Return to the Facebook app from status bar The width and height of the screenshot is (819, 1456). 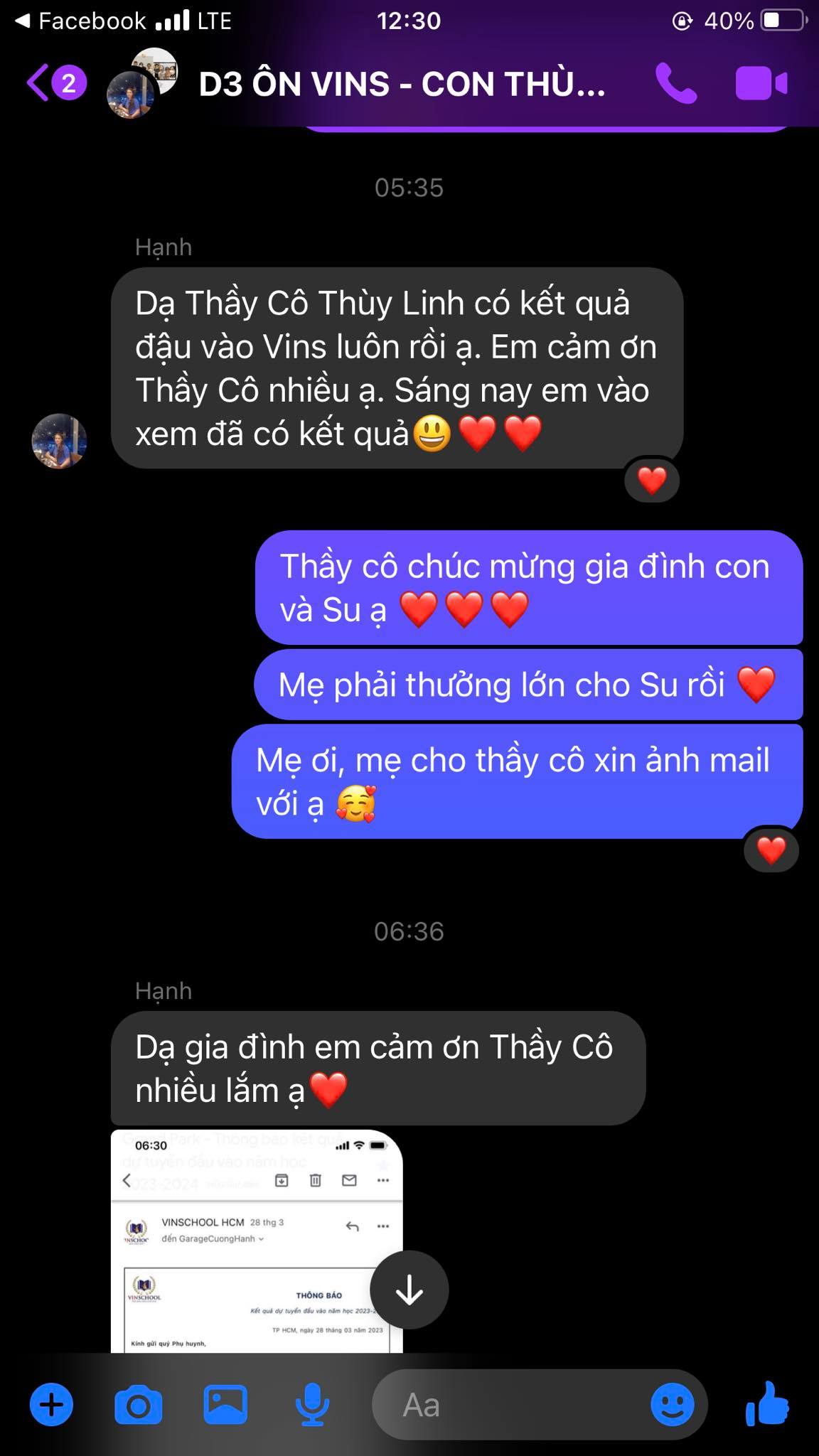(x=82, y=21)
